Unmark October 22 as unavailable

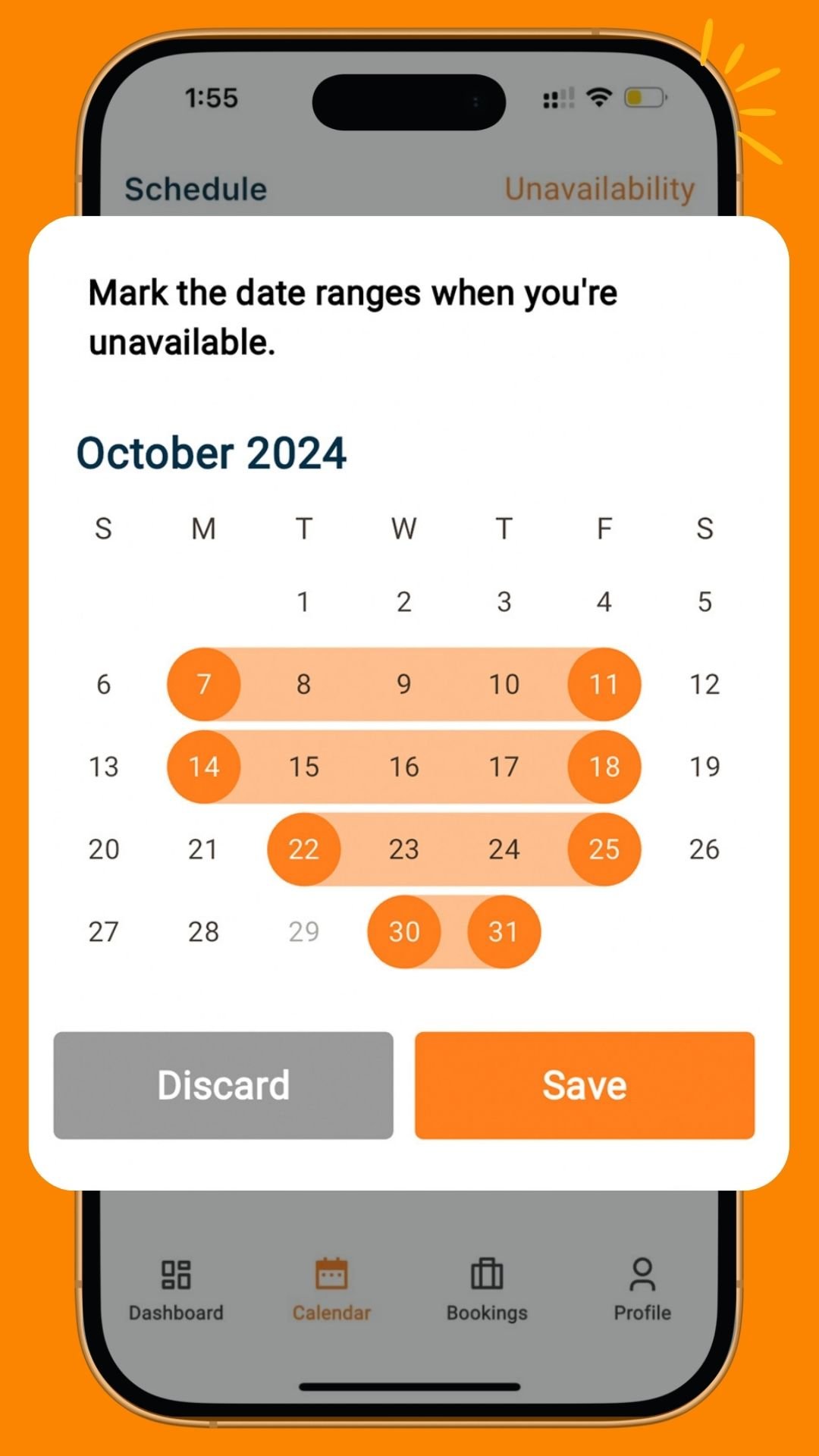(x=303, y=849)
